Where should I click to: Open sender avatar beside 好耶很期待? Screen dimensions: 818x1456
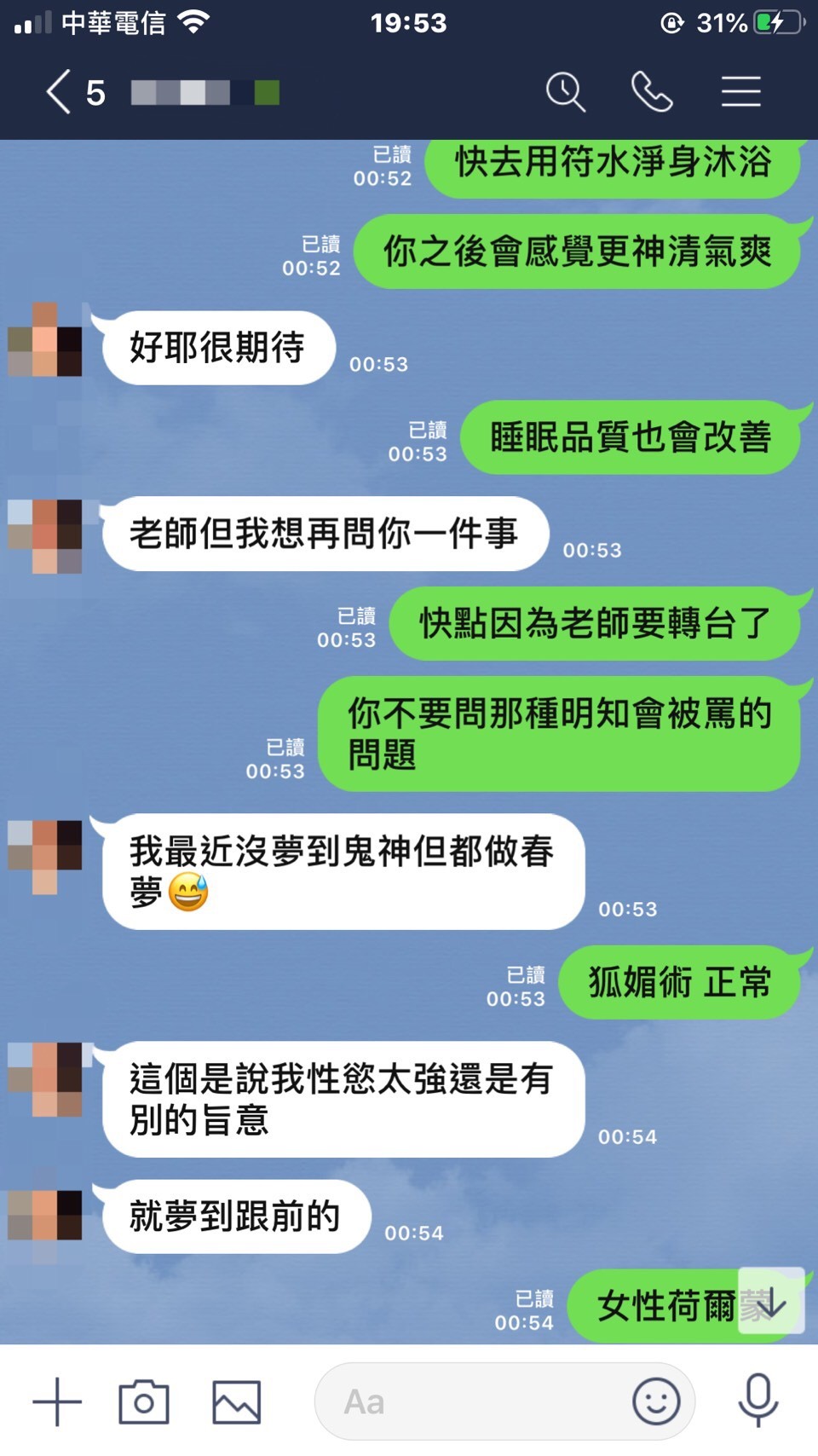click(x=45, y=339)
